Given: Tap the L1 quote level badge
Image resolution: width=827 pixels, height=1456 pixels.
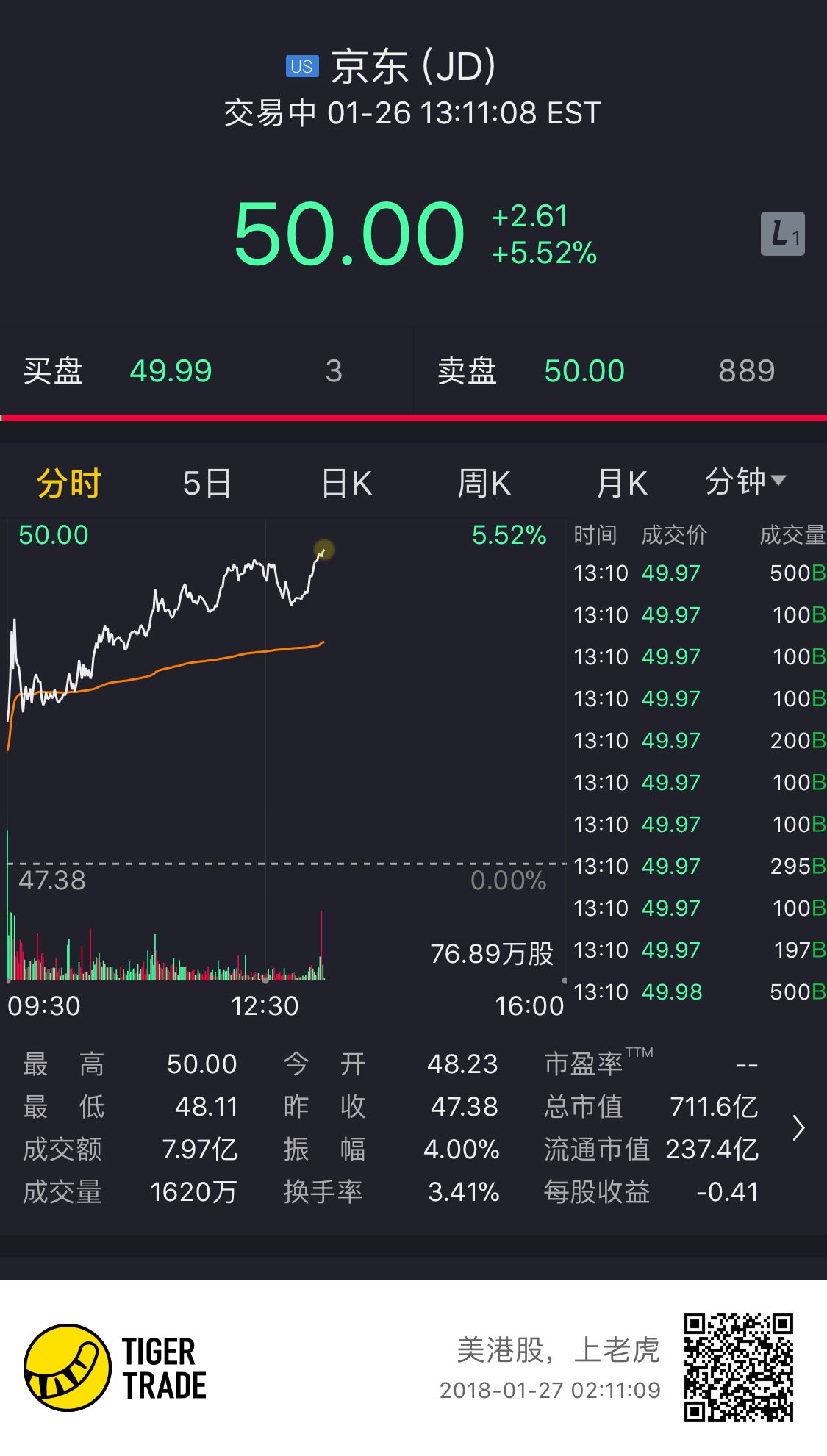Looking at the screenshot, I should click(782, 234).
